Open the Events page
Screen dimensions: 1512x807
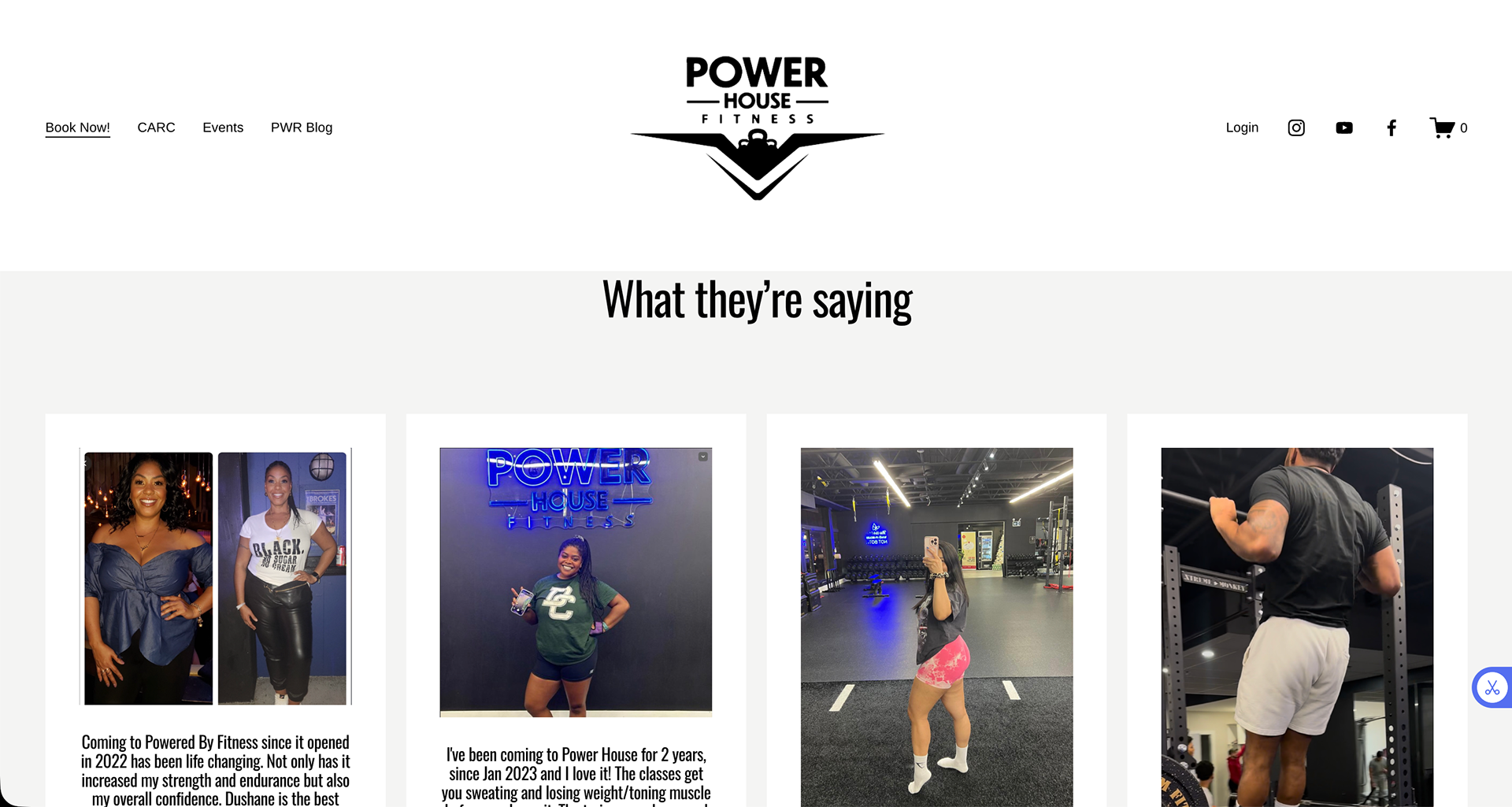tap(223, 128)
